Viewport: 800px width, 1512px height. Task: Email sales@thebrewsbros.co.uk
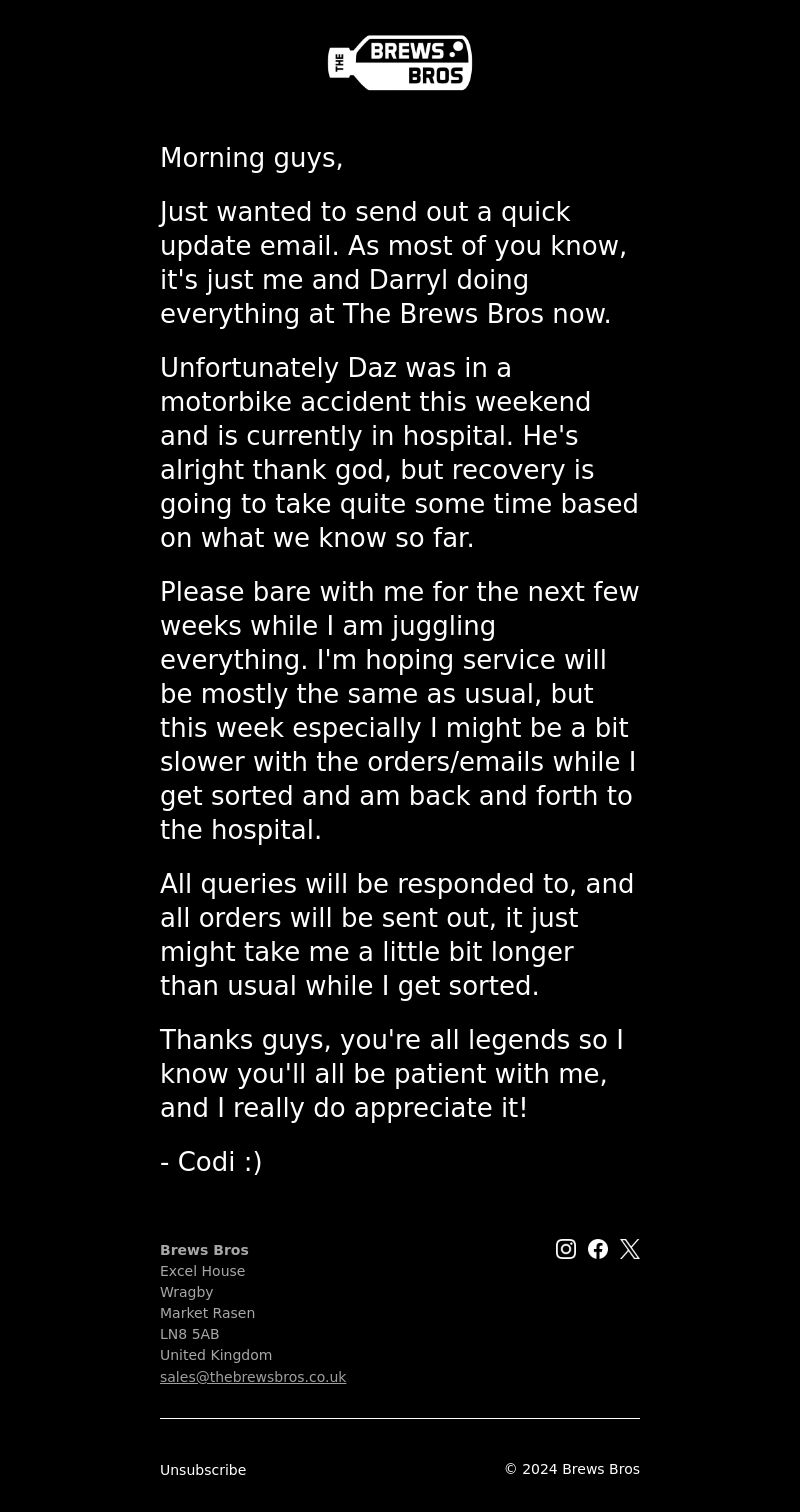253,1377
